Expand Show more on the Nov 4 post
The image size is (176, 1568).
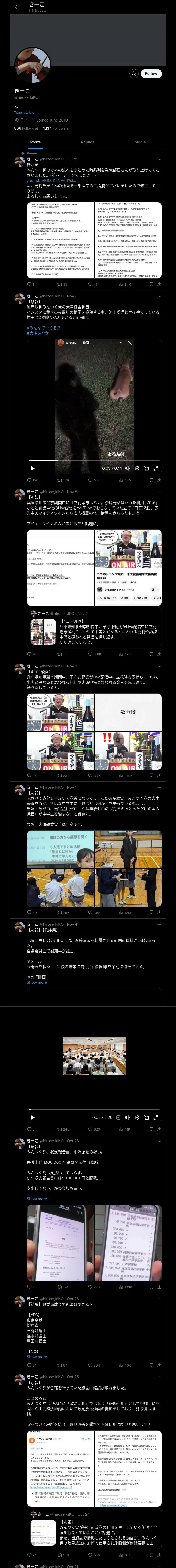[37, 982]
